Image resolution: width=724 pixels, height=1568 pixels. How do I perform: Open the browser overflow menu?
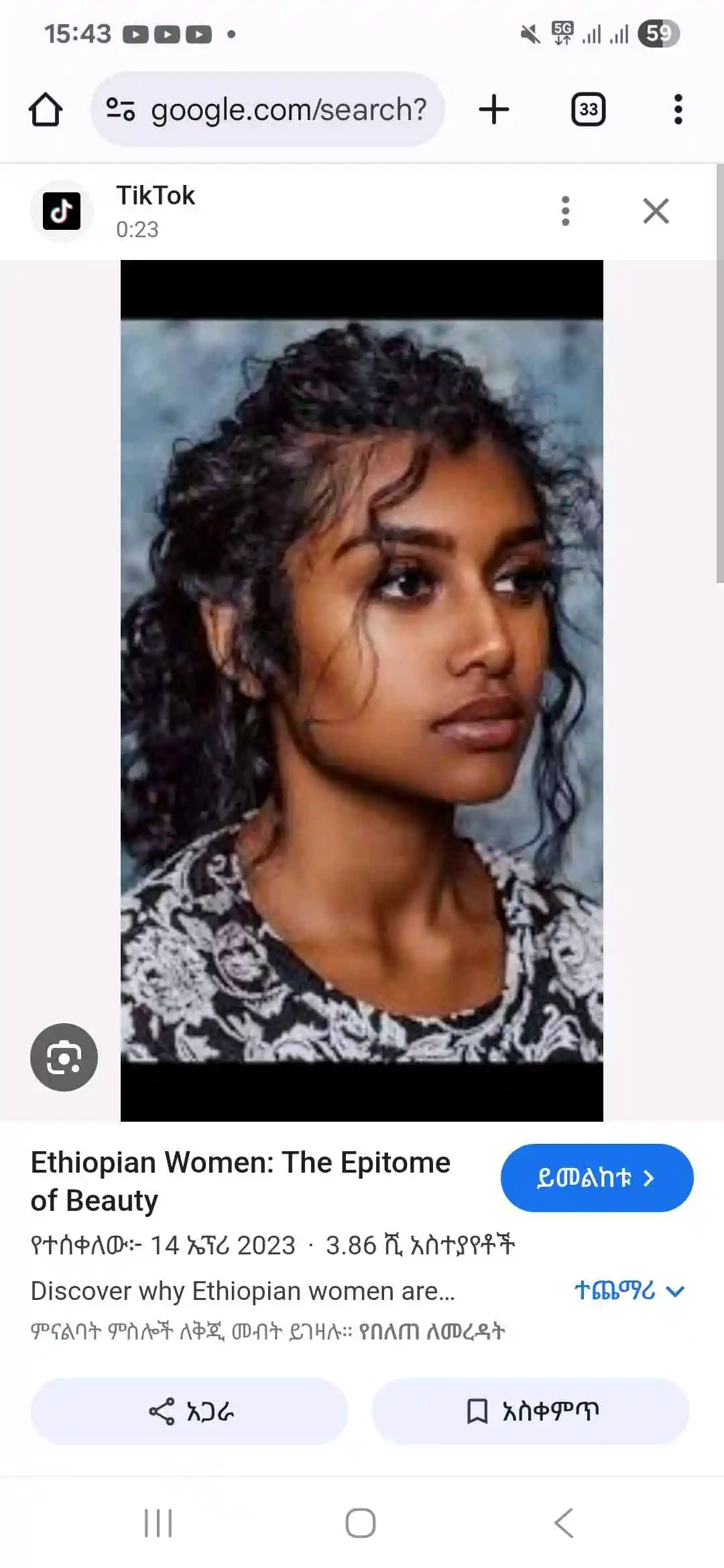(x=678, y=110)
